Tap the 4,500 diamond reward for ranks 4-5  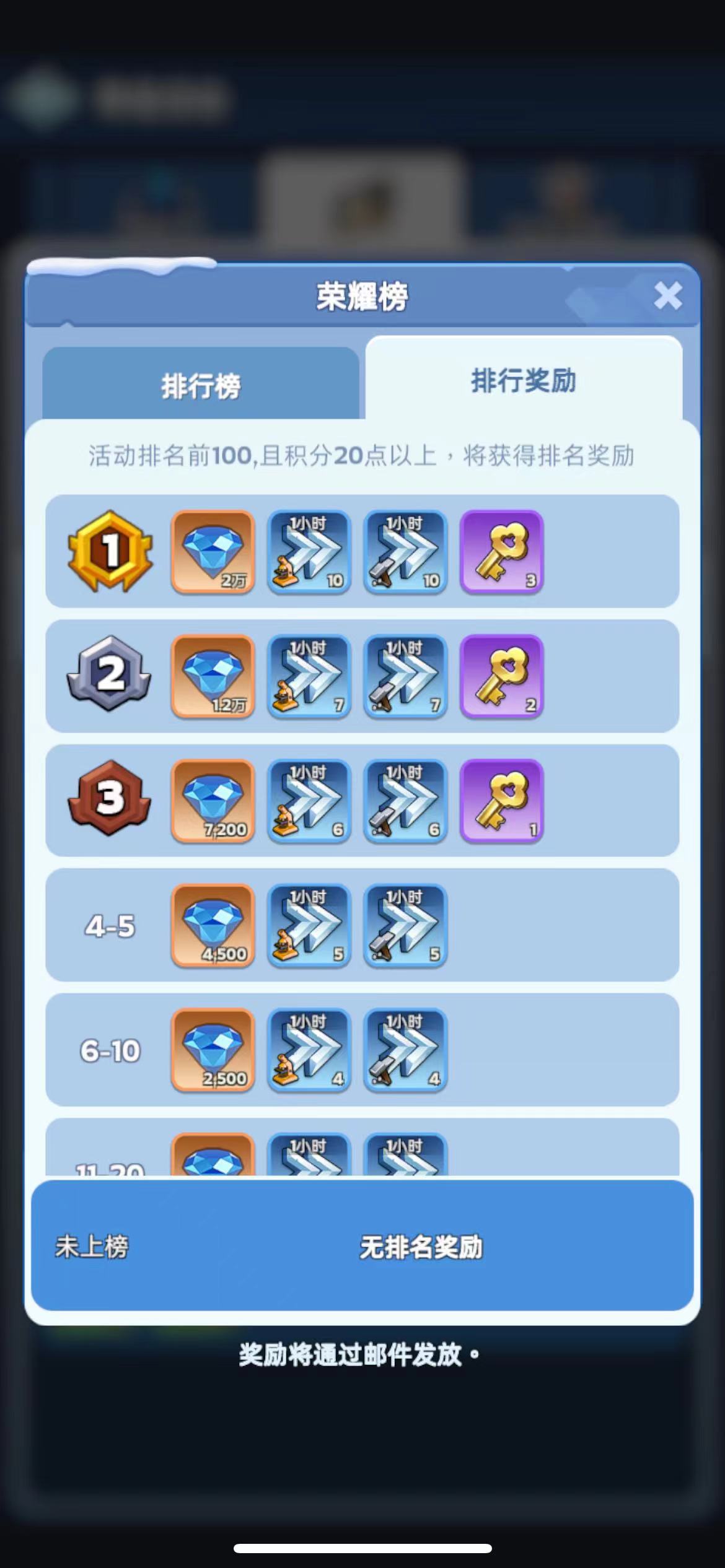(213, 925)
